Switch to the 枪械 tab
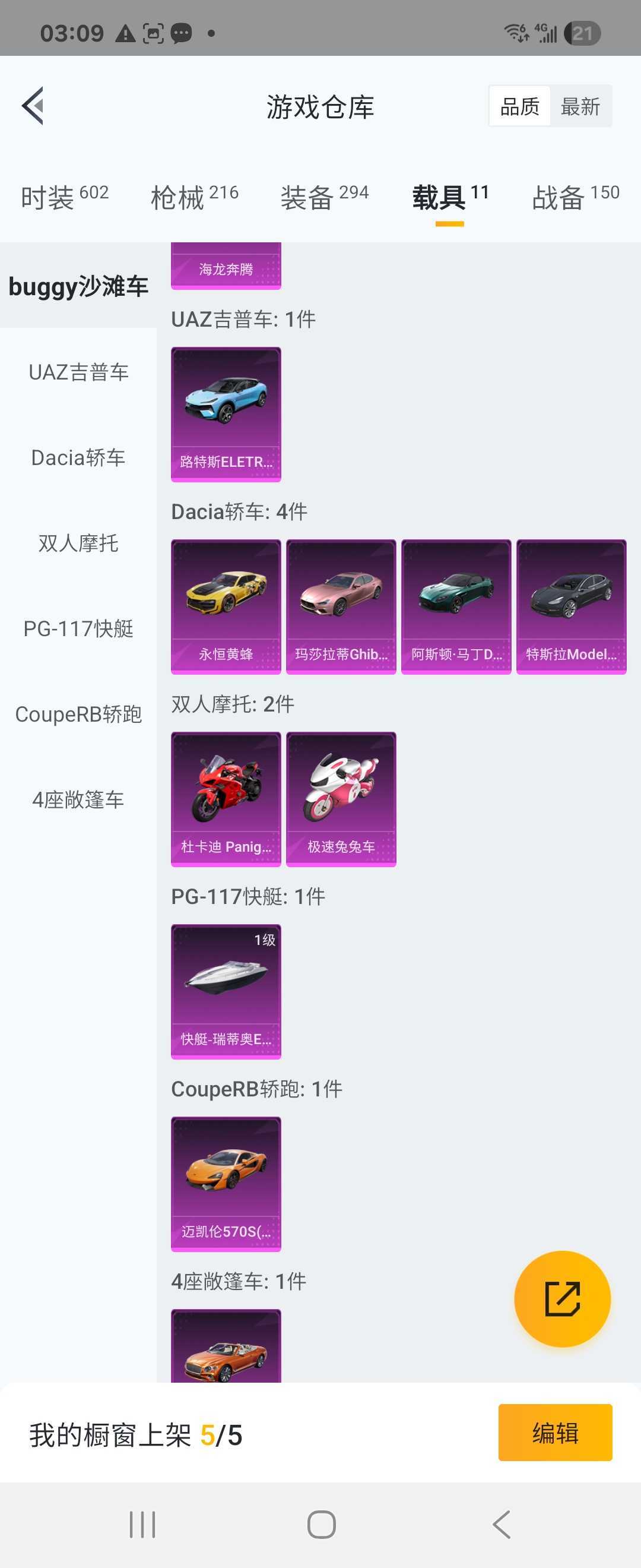This screenshot has width=641, height=1568. point(194,197)
